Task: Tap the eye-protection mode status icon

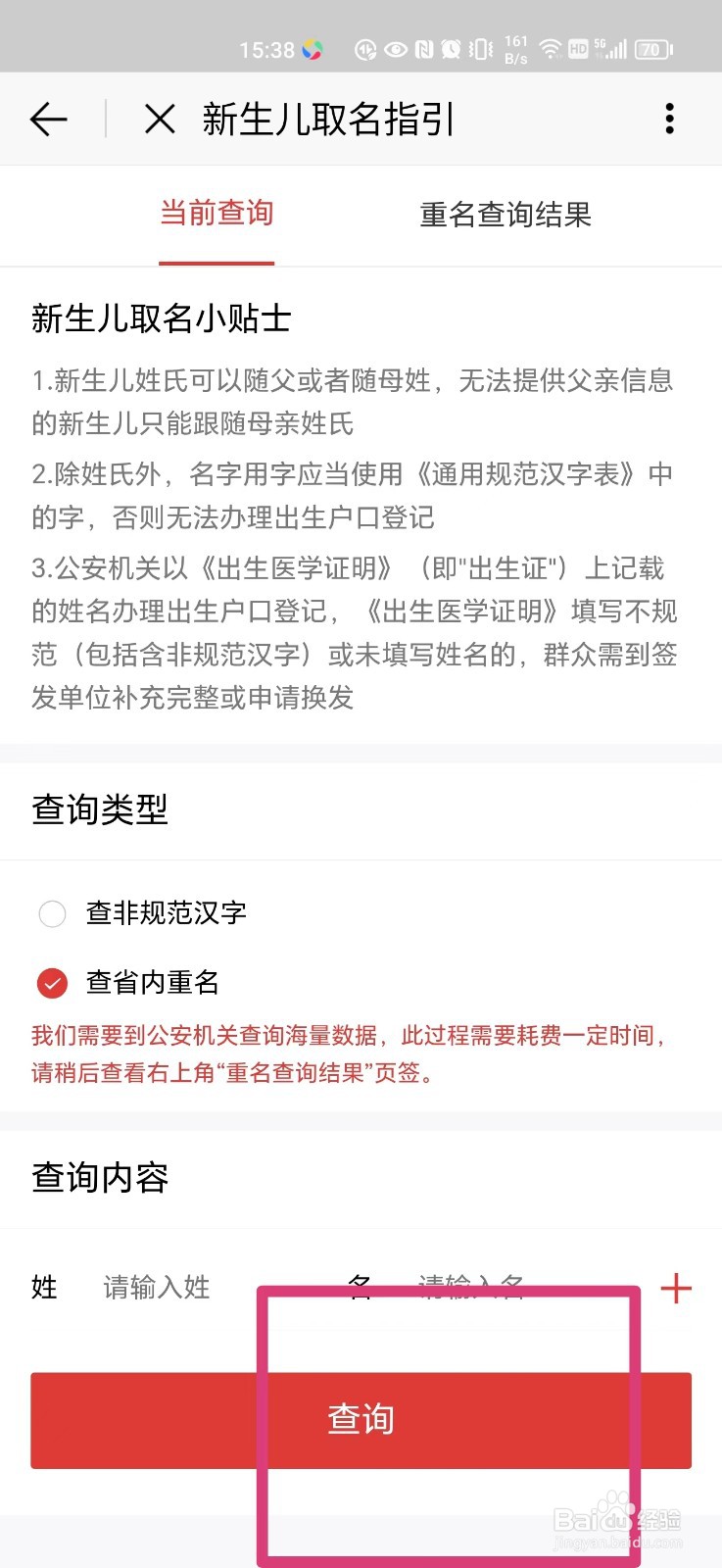Action: 395,49
